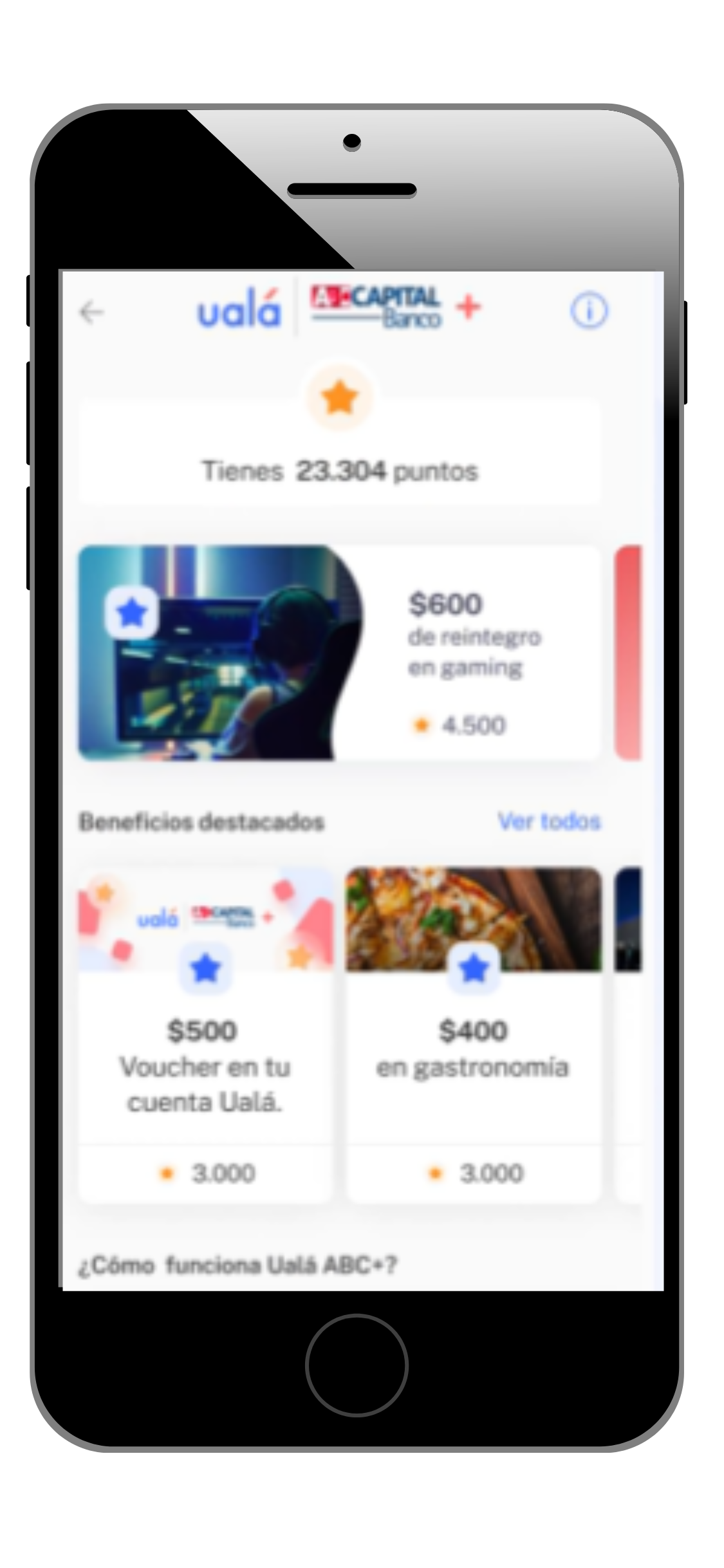Open the info icon at top right
This screenshot has height=1568, width=724.
(x=589, y=311)
